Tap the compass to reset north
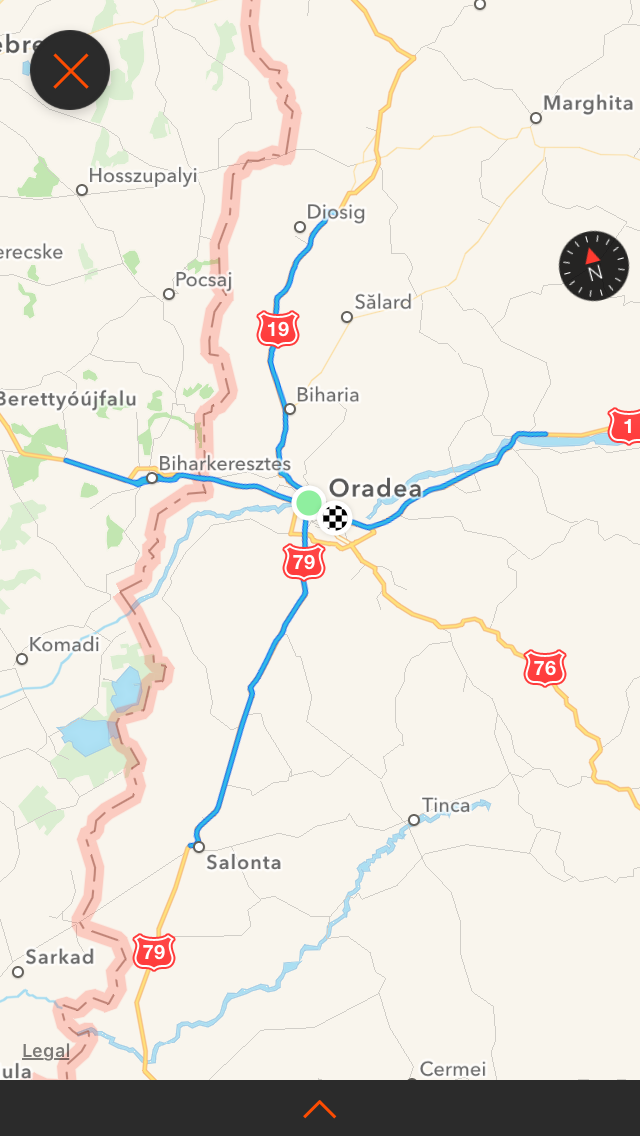The image size is (640, 1136). tap(593, 266)
